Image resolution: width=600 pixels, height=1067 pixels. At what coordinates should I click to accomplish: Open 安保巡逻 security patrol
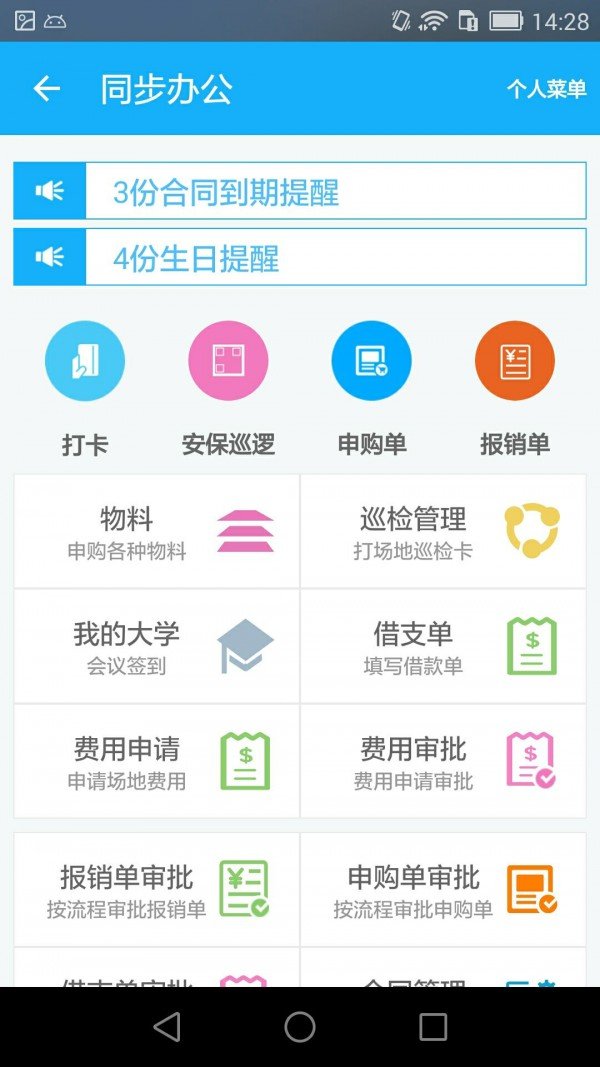(228, 361)
